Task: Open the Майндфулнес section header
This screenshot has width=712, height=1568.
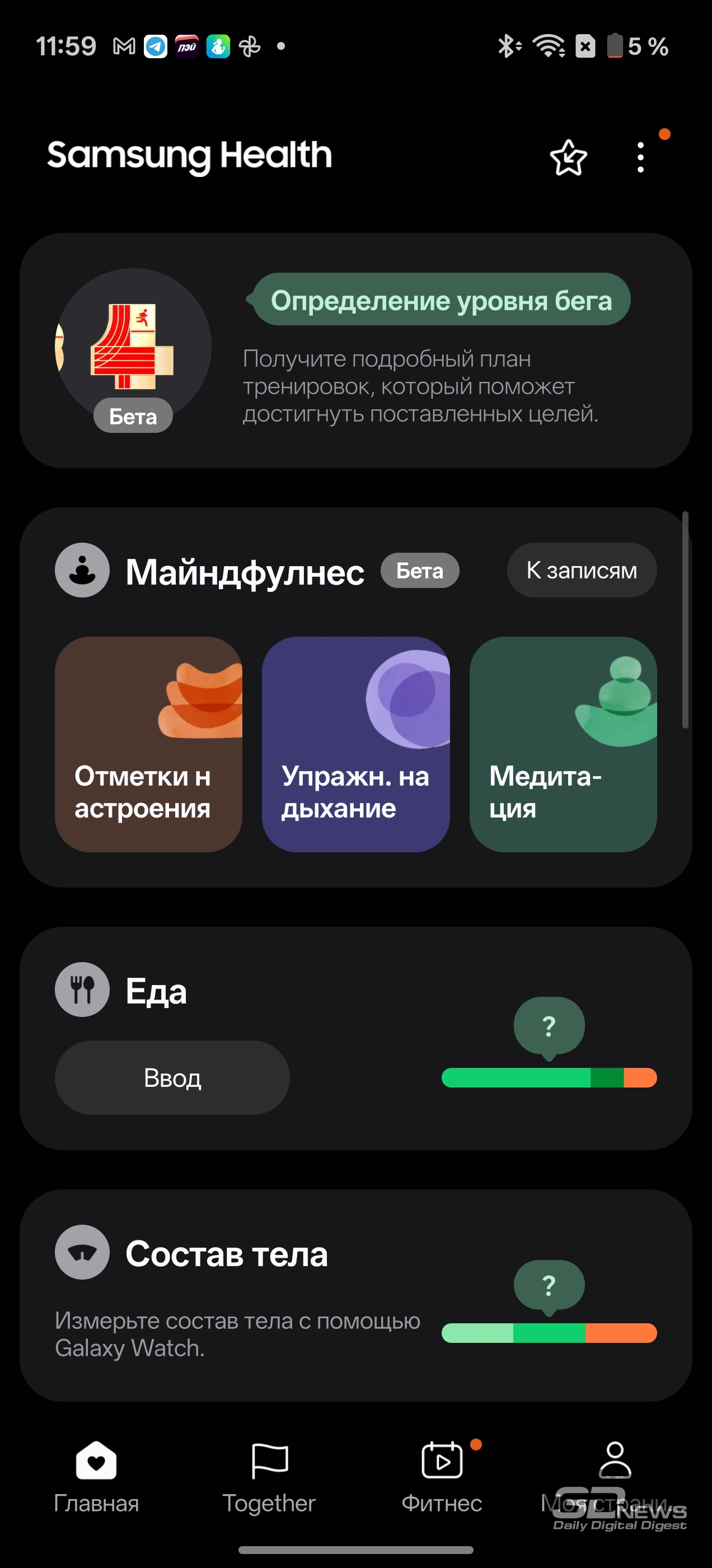Action: pos(245,572)
